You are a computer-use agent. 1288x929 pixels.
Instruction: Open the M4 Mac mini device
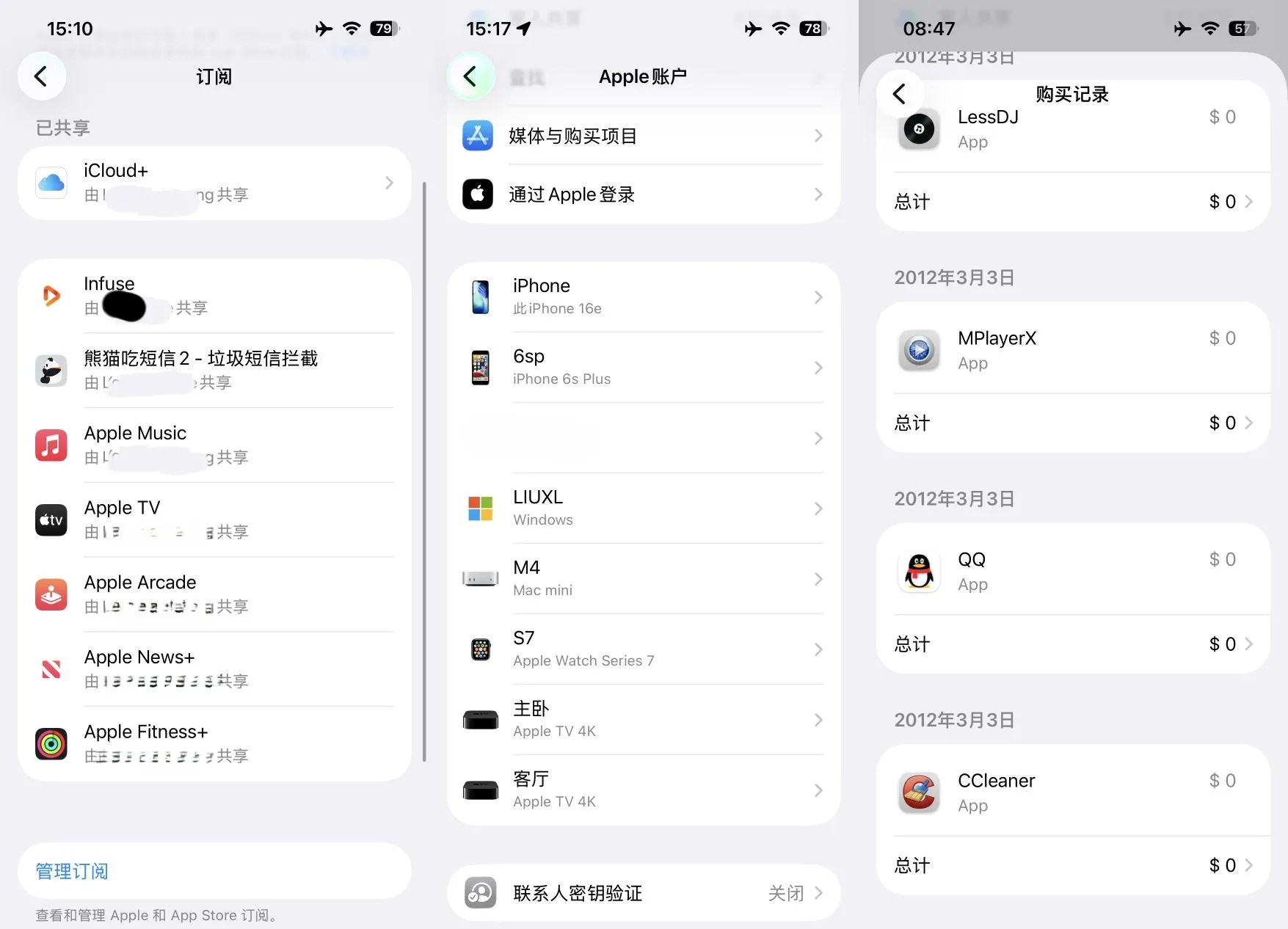click(643, 578)
